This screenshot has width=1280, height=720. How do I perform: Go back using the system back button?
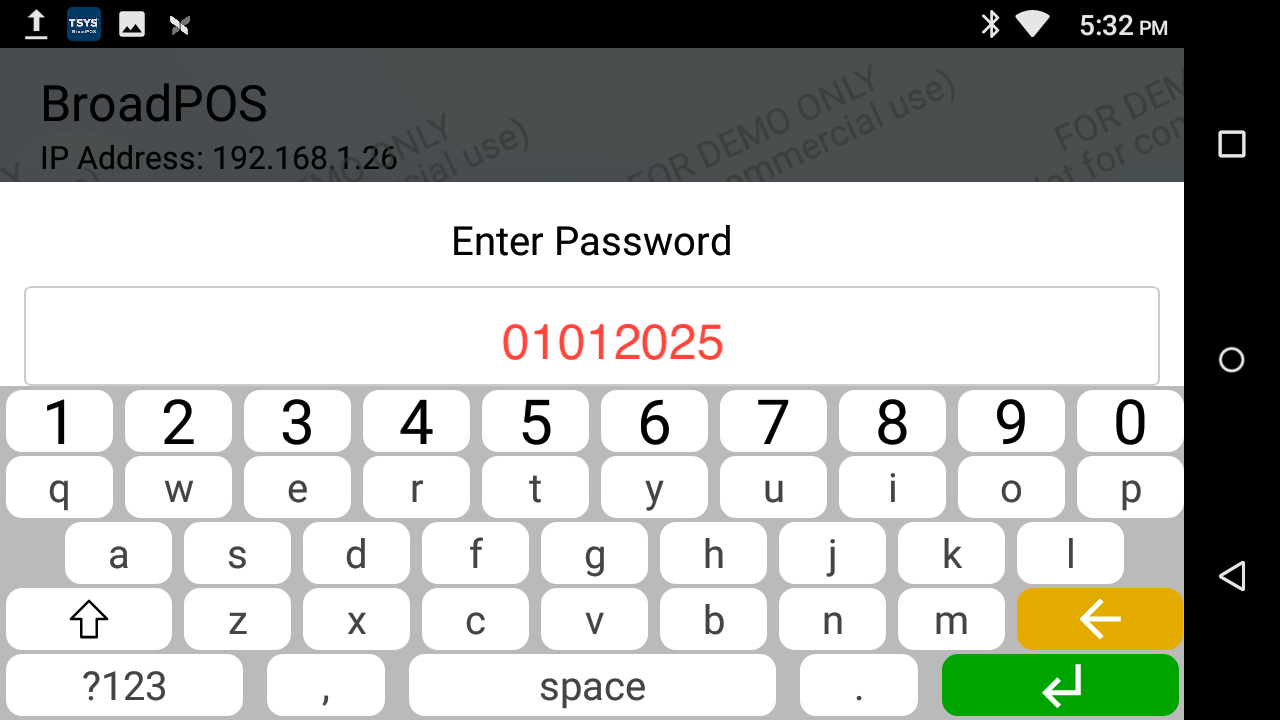[1232, 576]
